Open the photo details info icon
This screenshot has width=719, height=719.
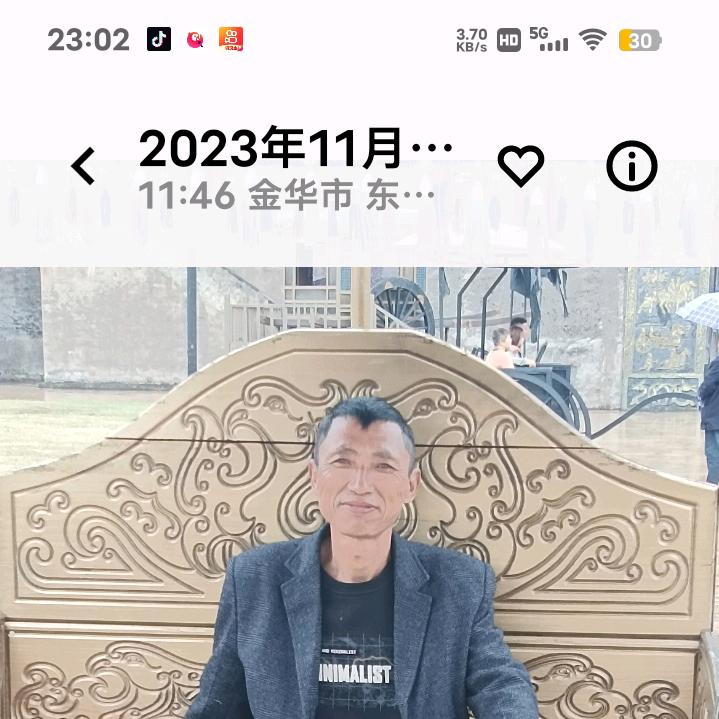pyautogui.click(x=632, y=166)
